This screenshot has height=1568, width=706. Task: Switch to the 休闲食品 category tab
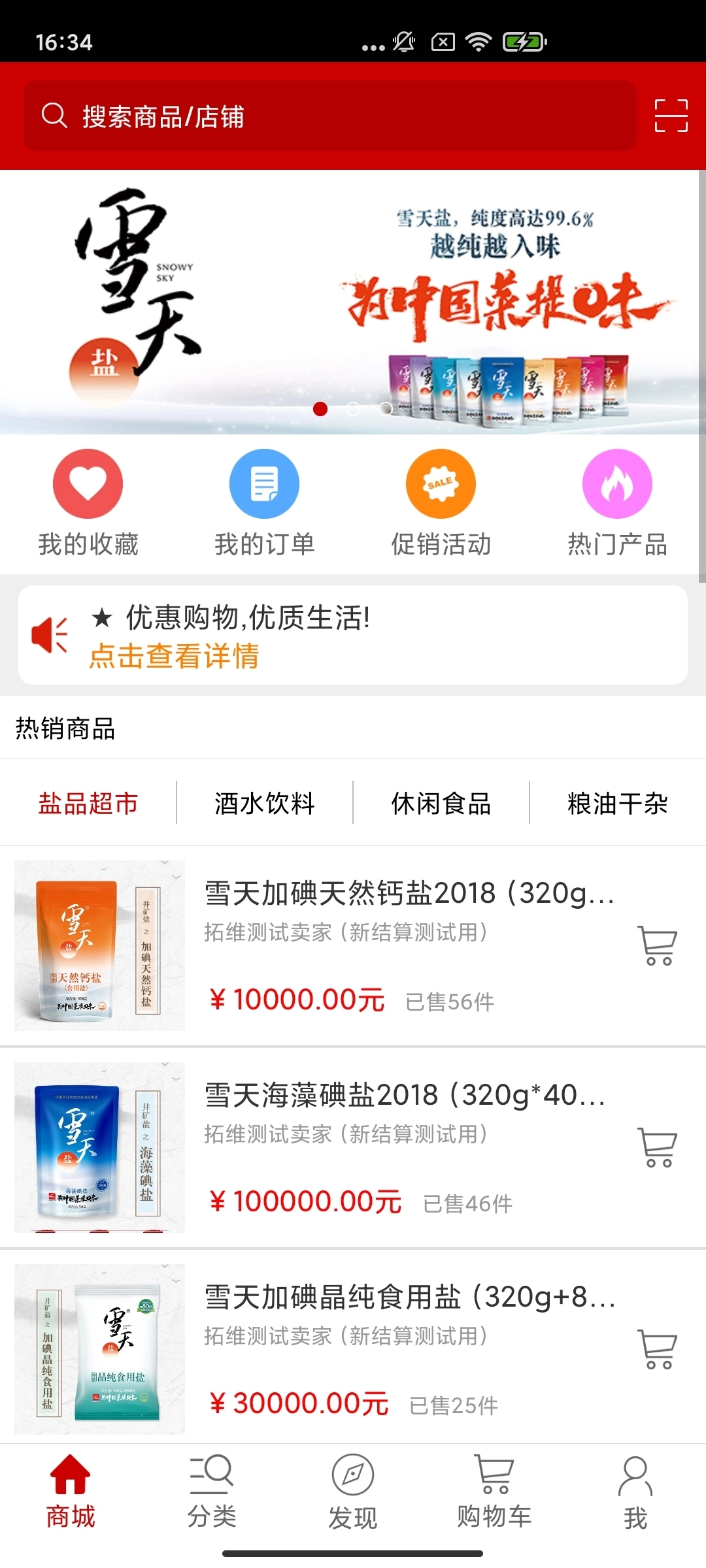tap(441, 803)
